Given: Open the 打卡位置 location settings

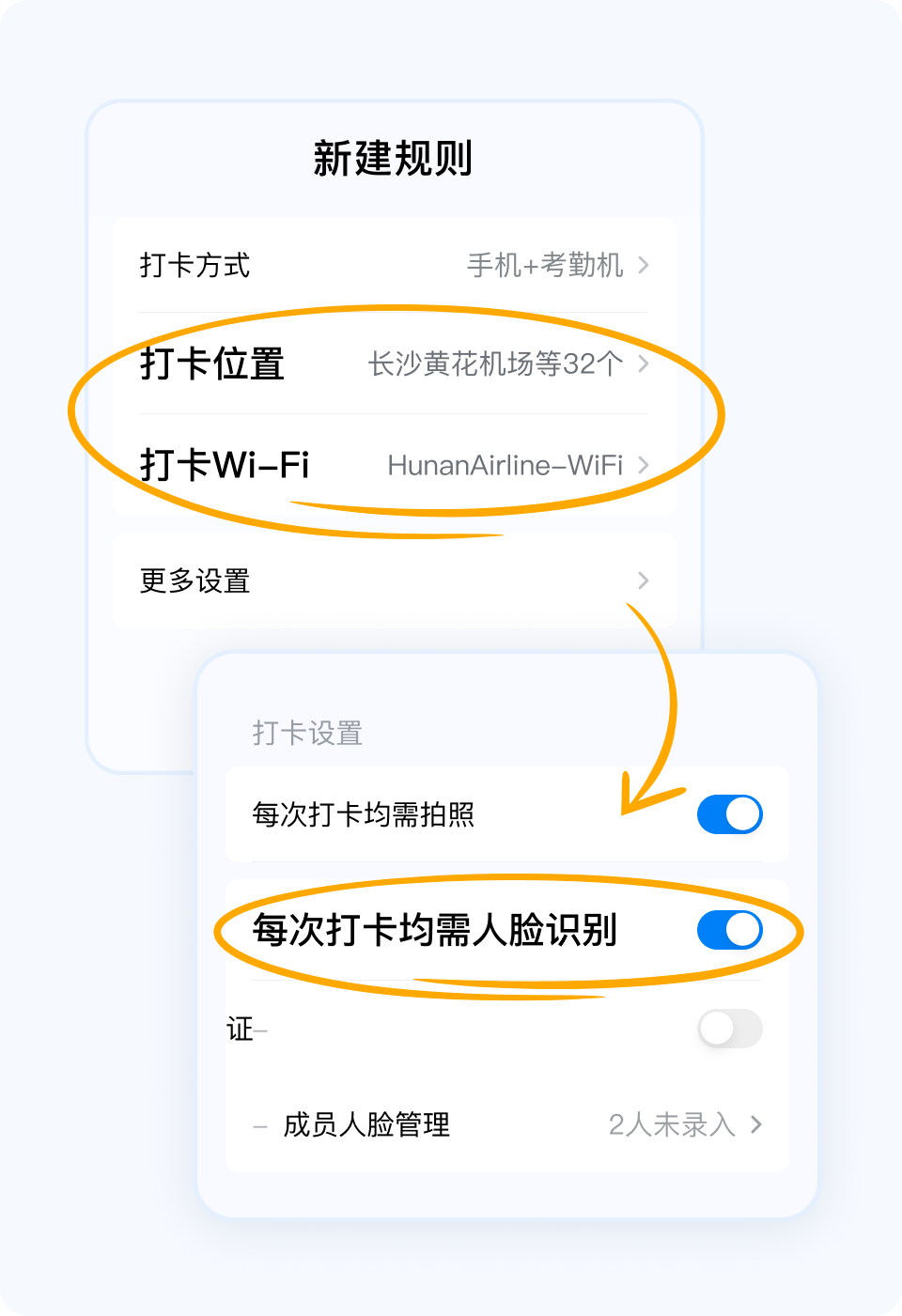Looking at the screenshot, I should (644, 365).
